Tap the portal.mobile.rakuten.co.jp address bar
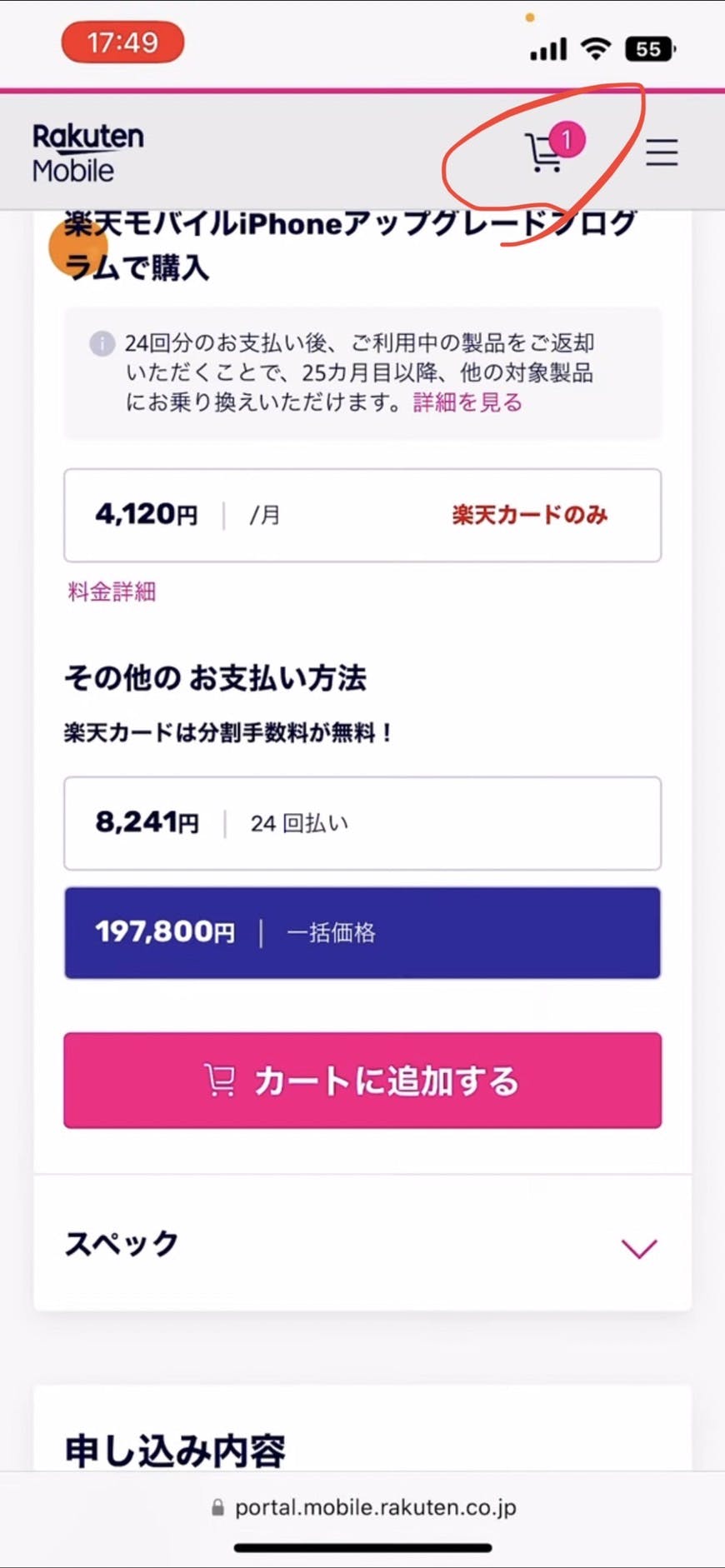The height and width of the screenshot is (1568, 725). point(363,1507)
